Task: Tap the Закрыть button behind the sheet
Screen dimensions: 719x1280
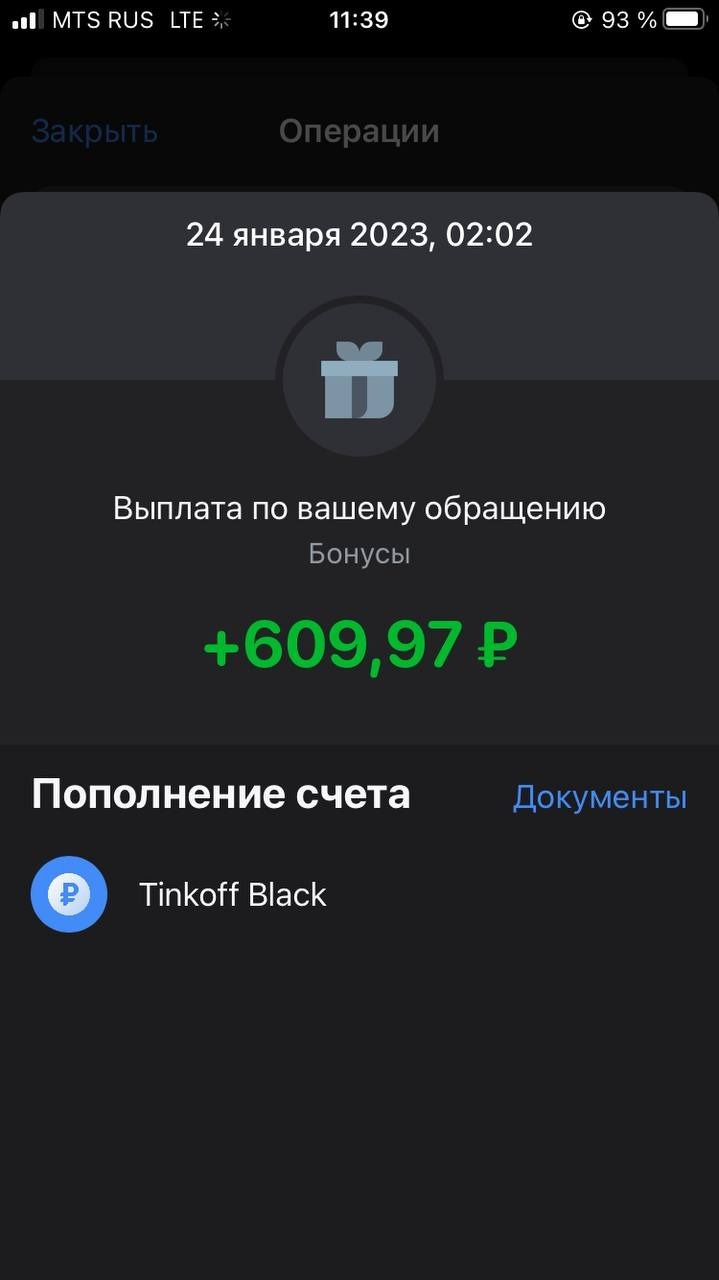Action: coord(95,131)
